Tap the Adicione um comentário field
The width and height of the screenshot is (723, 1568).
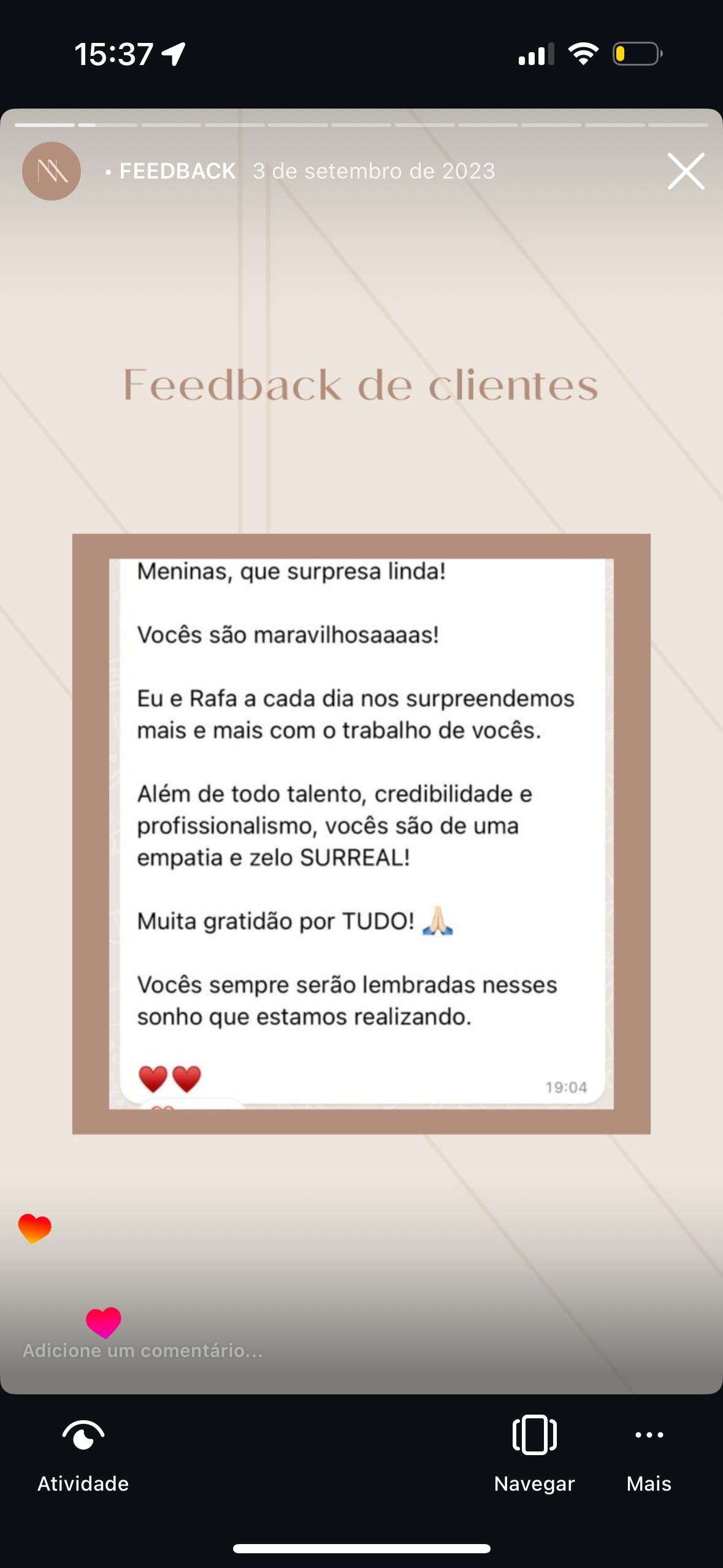coord(143,1351)
